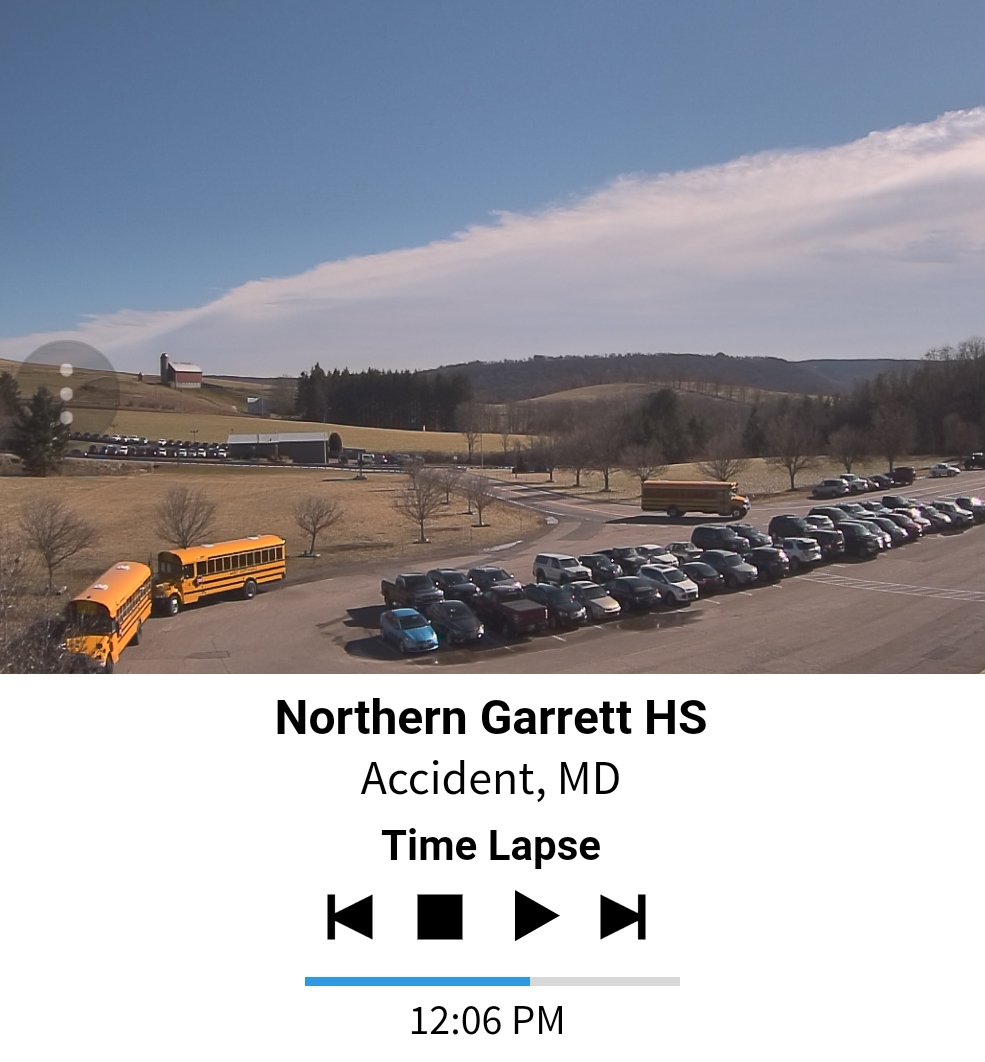Jump to the first time lapse frame
This screenshot has height=1062, width=985.
[x=350, y=916]
